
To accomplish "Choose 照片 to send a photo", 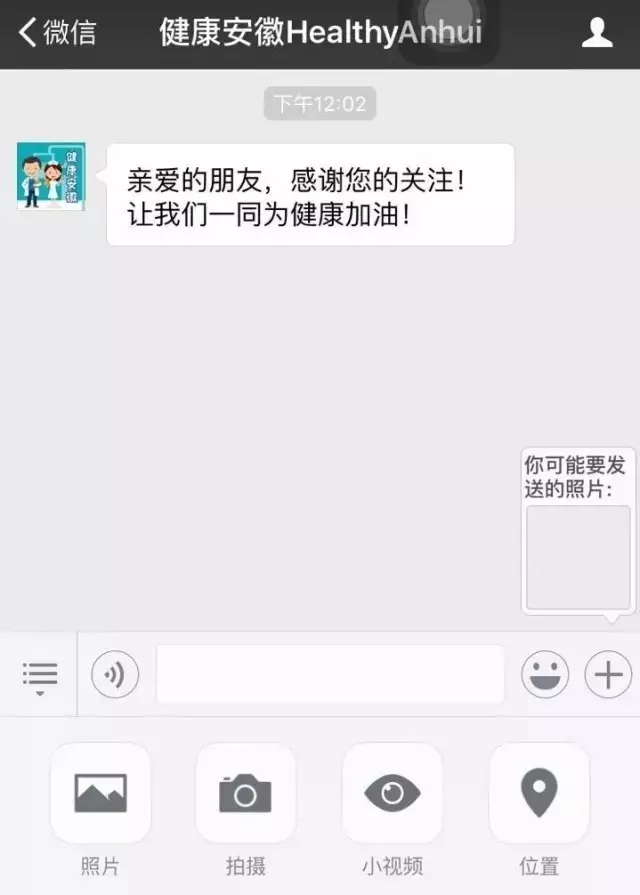I will (x=101, y=793).
